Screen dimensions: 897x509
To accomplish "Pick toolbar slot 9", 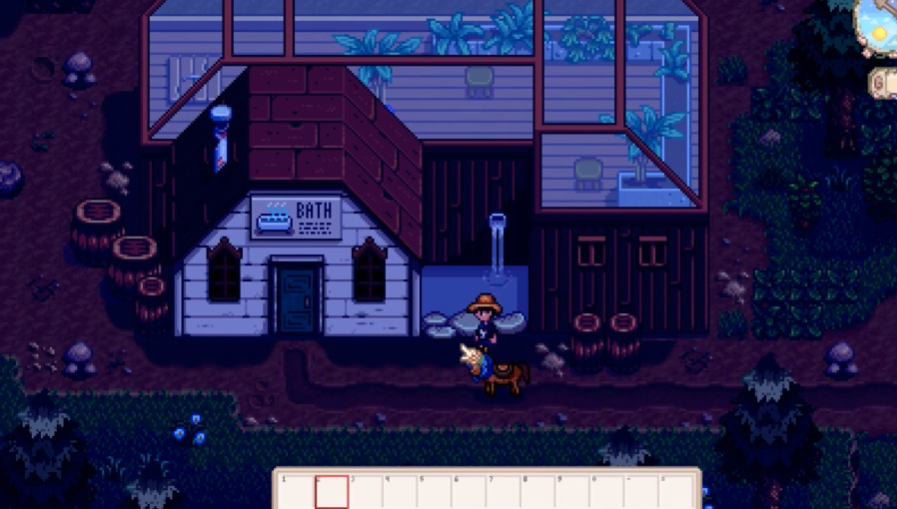I will point(572,491).
